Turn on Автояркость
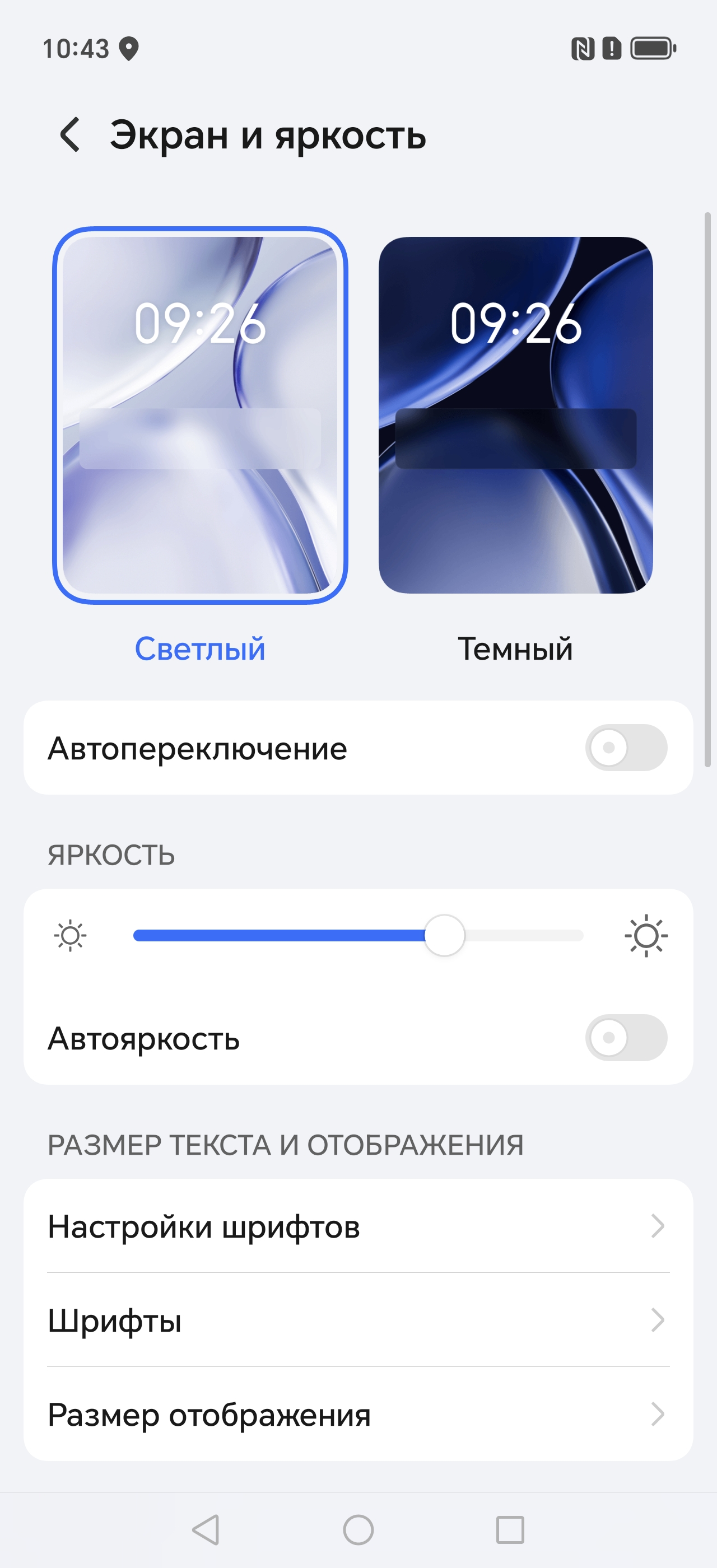717x1568 pixels. 626,1038
